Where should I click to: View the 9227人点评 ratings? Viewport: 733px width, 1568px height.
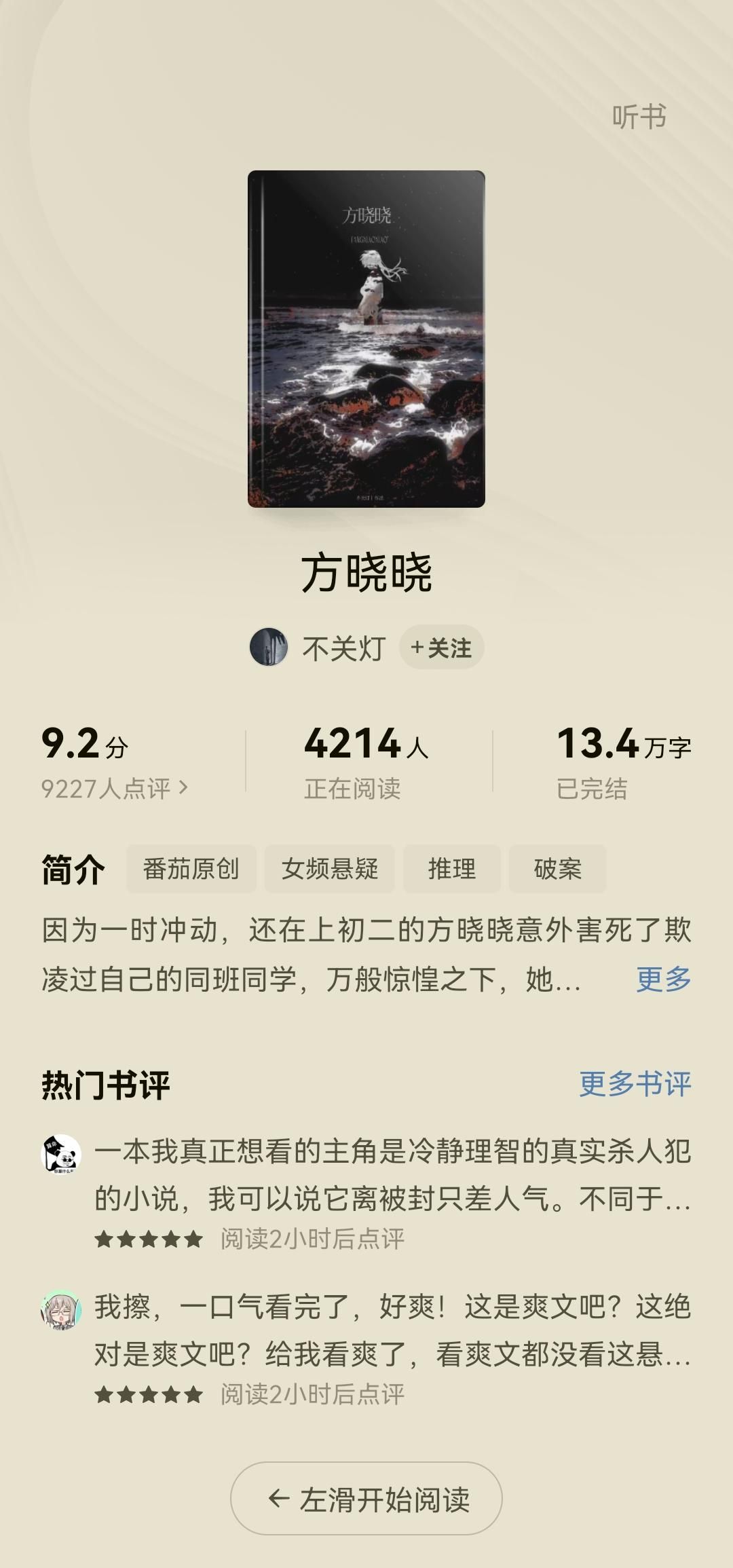114,788
